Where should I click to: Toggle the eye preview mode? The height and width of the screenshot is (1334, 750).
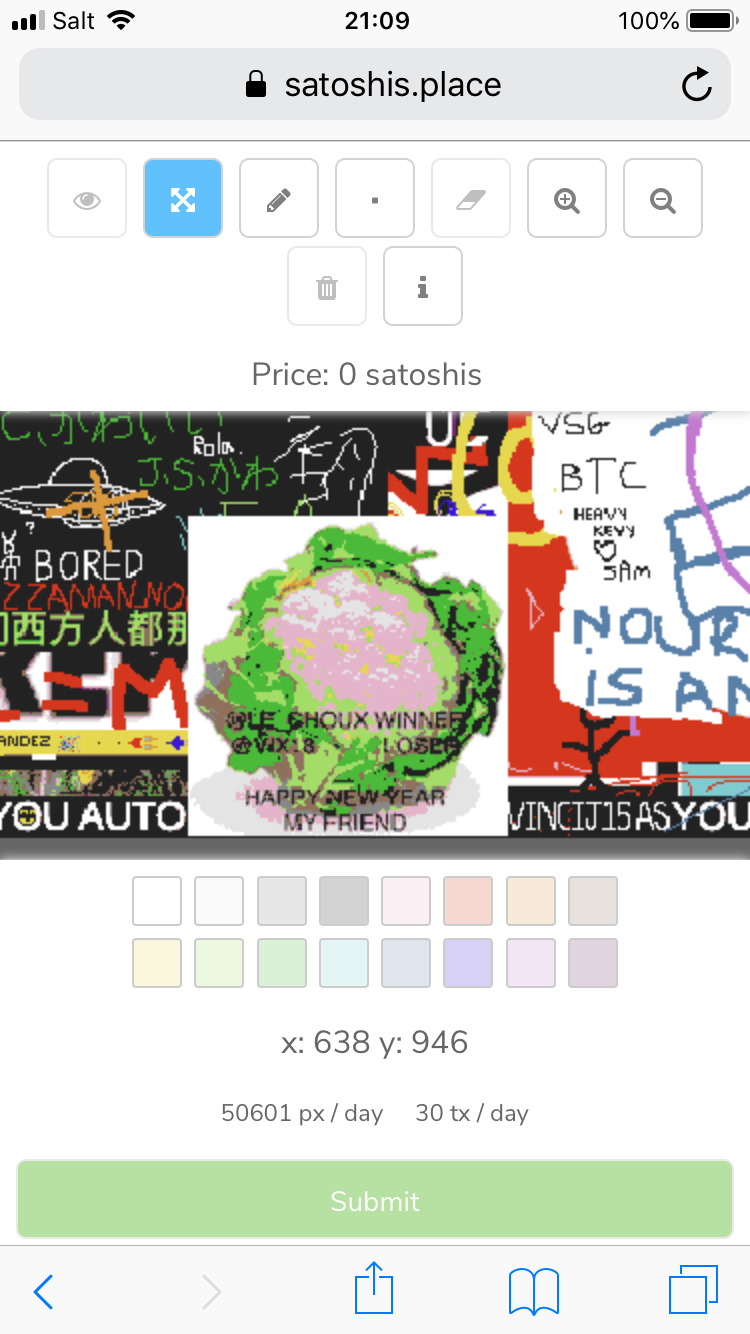click(x=87, y=198)
